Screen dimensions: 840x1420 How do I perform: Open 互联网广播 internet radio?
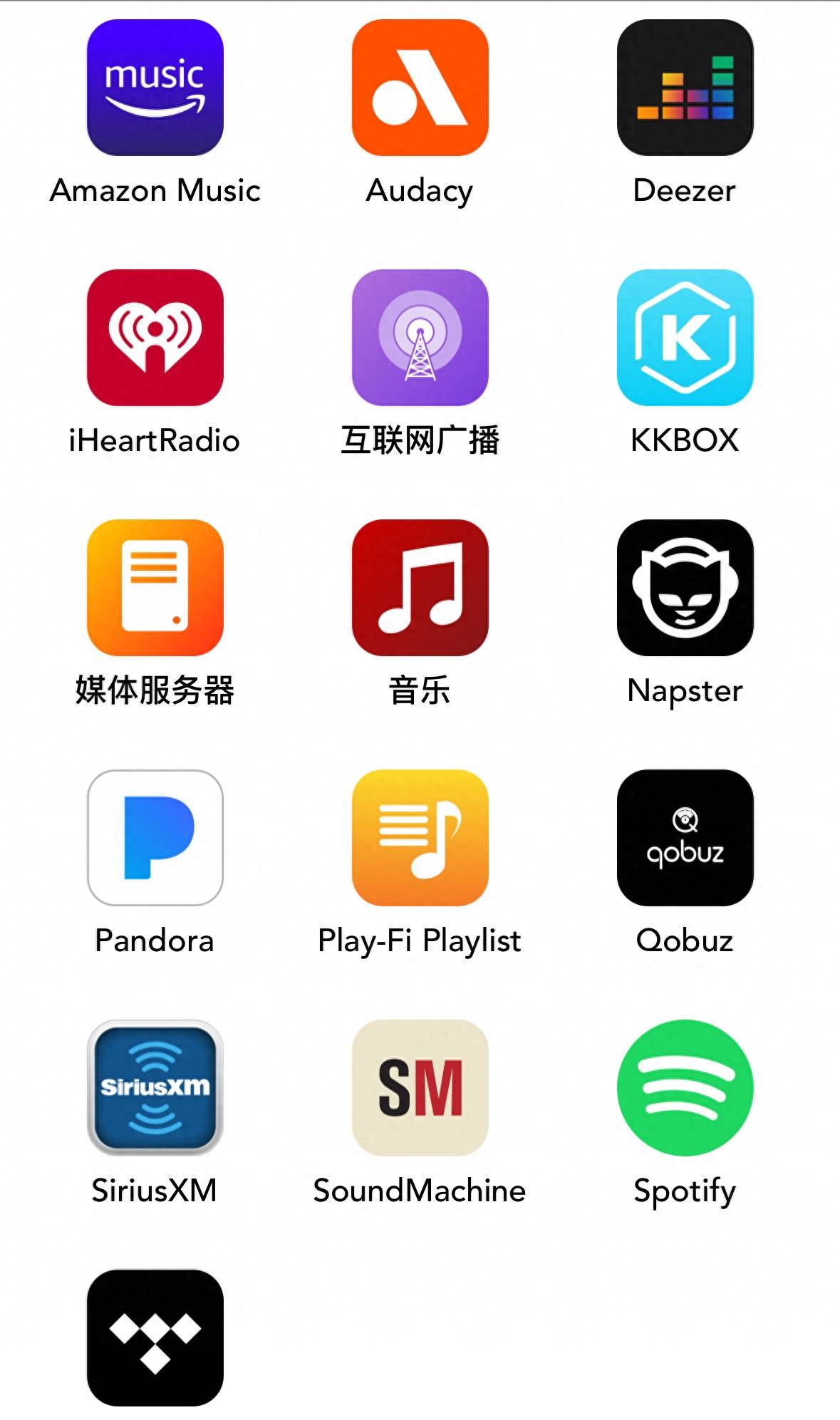(420, 338)
